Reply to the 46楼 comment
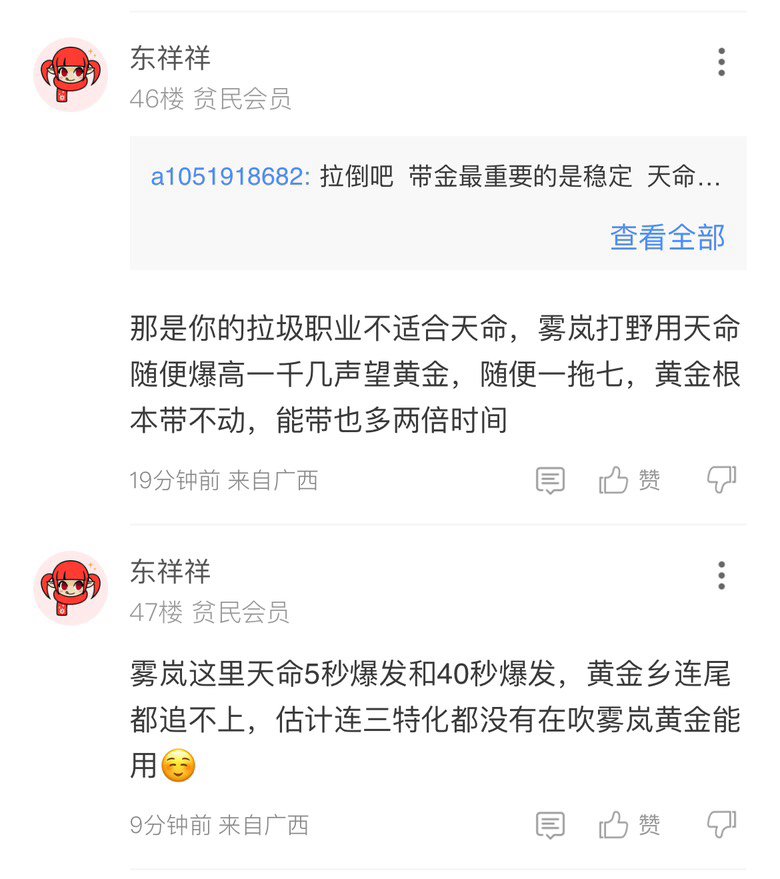The height and width of the screenshot is (879, 780). [x=550, y=480]
